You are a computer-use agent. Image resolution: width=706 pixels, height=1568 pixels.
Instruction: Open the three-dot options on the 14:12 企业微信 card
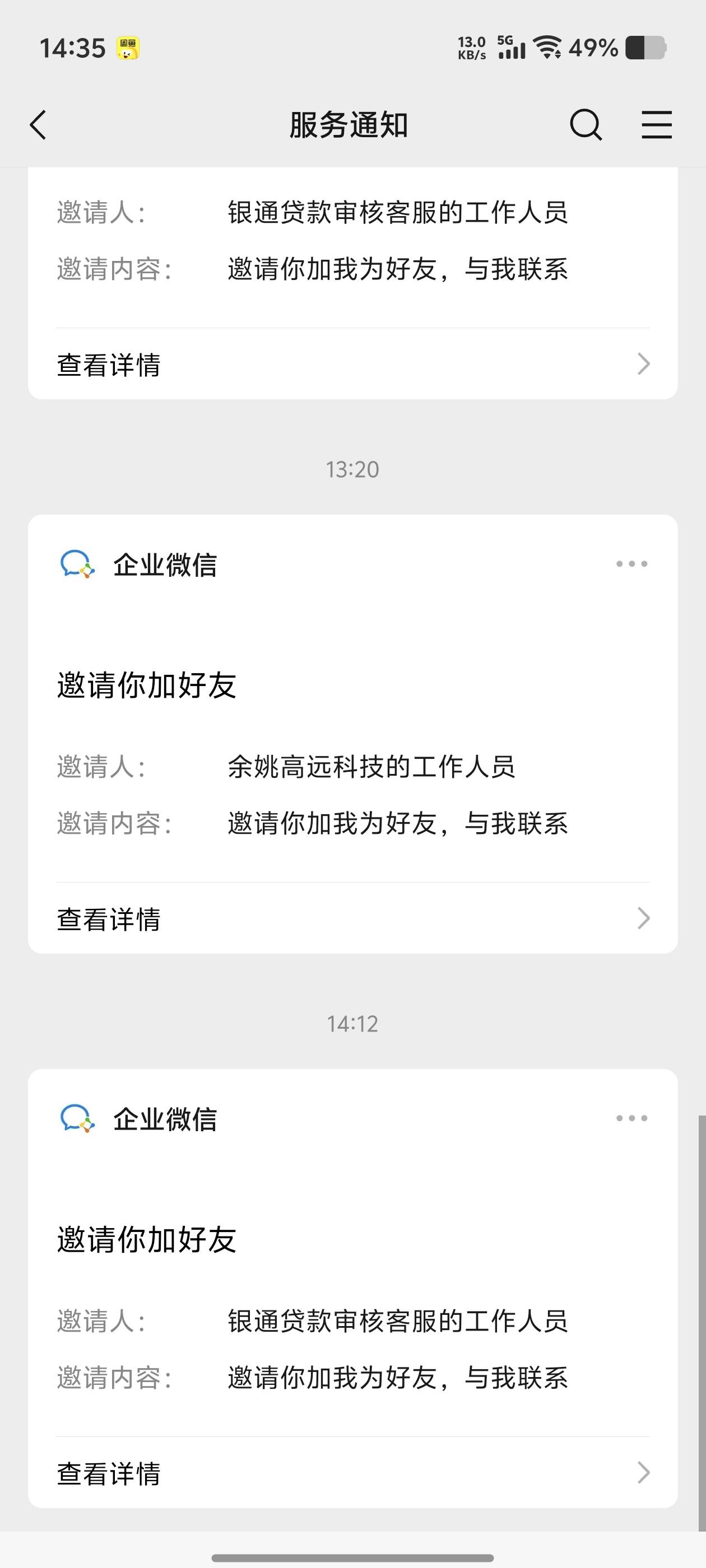pos(631,1119)
